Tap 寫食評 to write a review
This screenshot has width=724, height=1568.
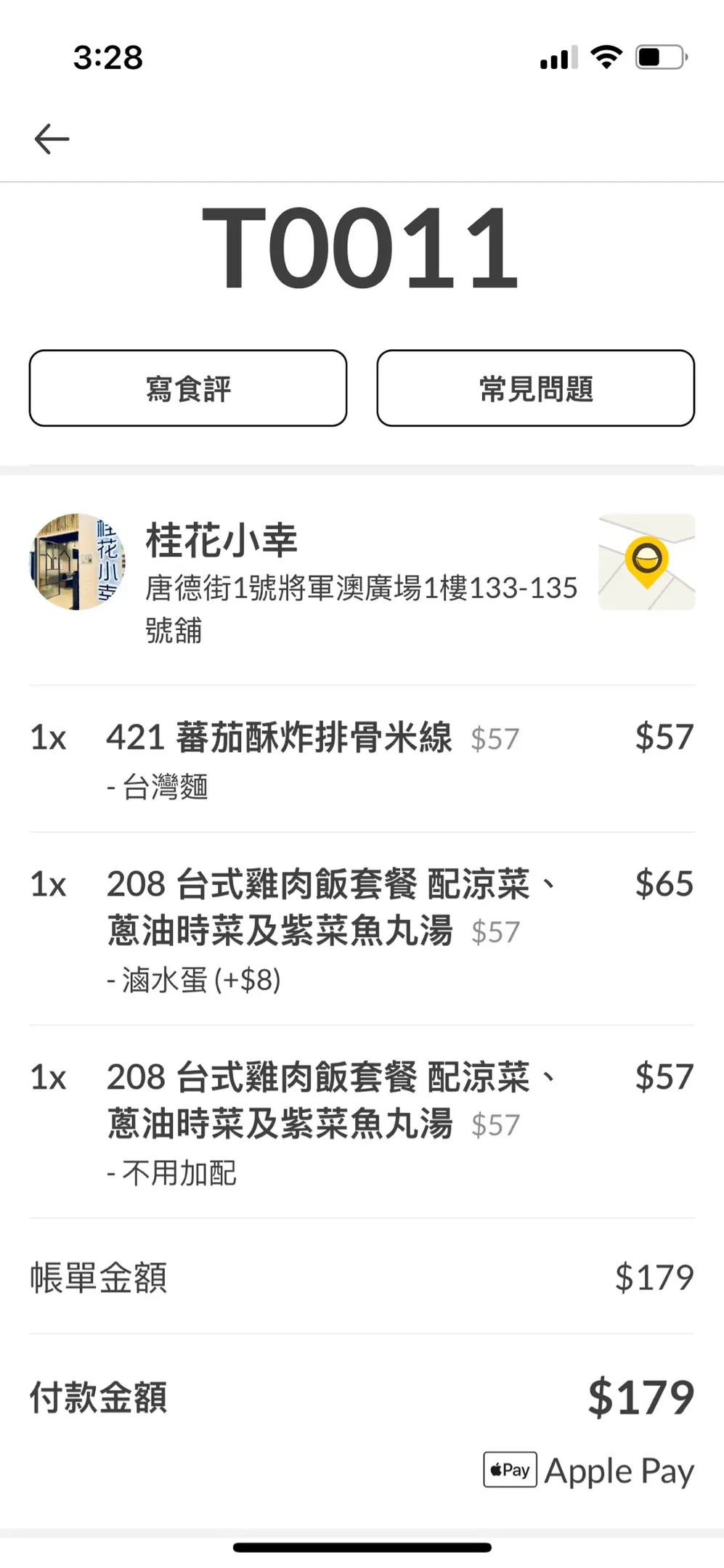point(188,388)
